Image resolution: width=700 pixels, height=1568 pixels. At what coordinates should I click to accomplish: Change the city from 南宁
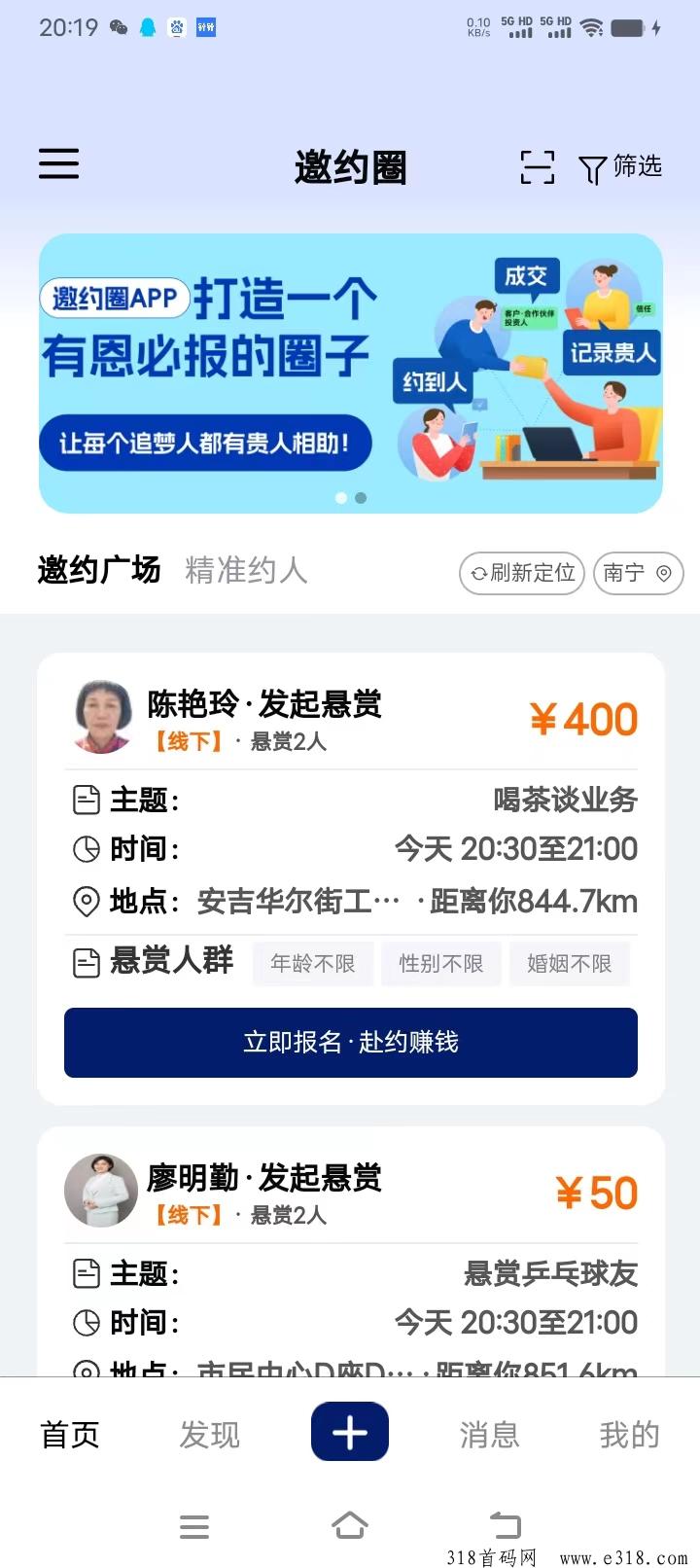tap(638, 573)
